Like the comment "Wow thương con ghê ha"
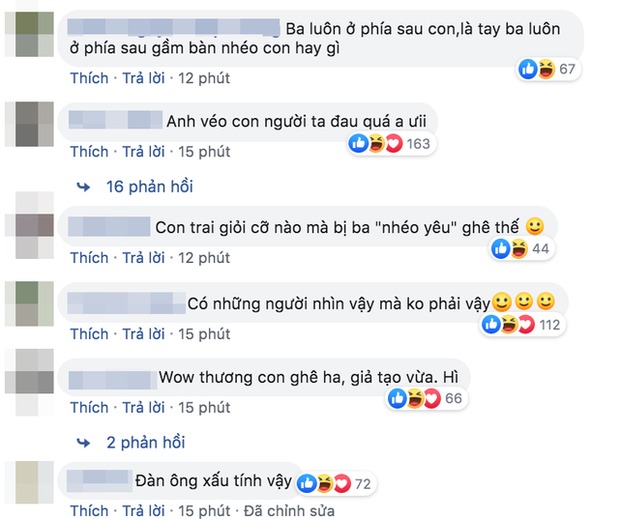 point(89,407)
